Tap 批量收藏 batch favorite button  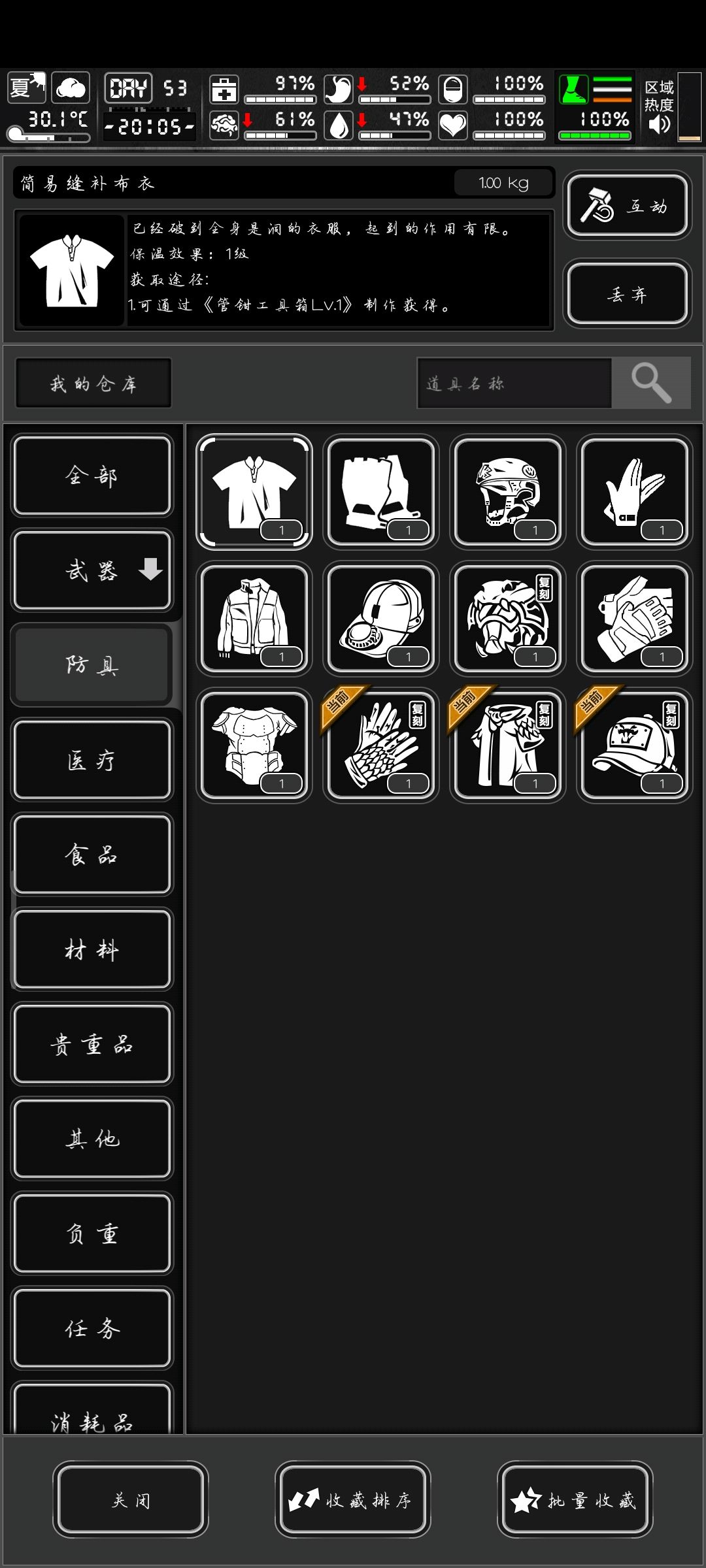[x=575, y=1499]
